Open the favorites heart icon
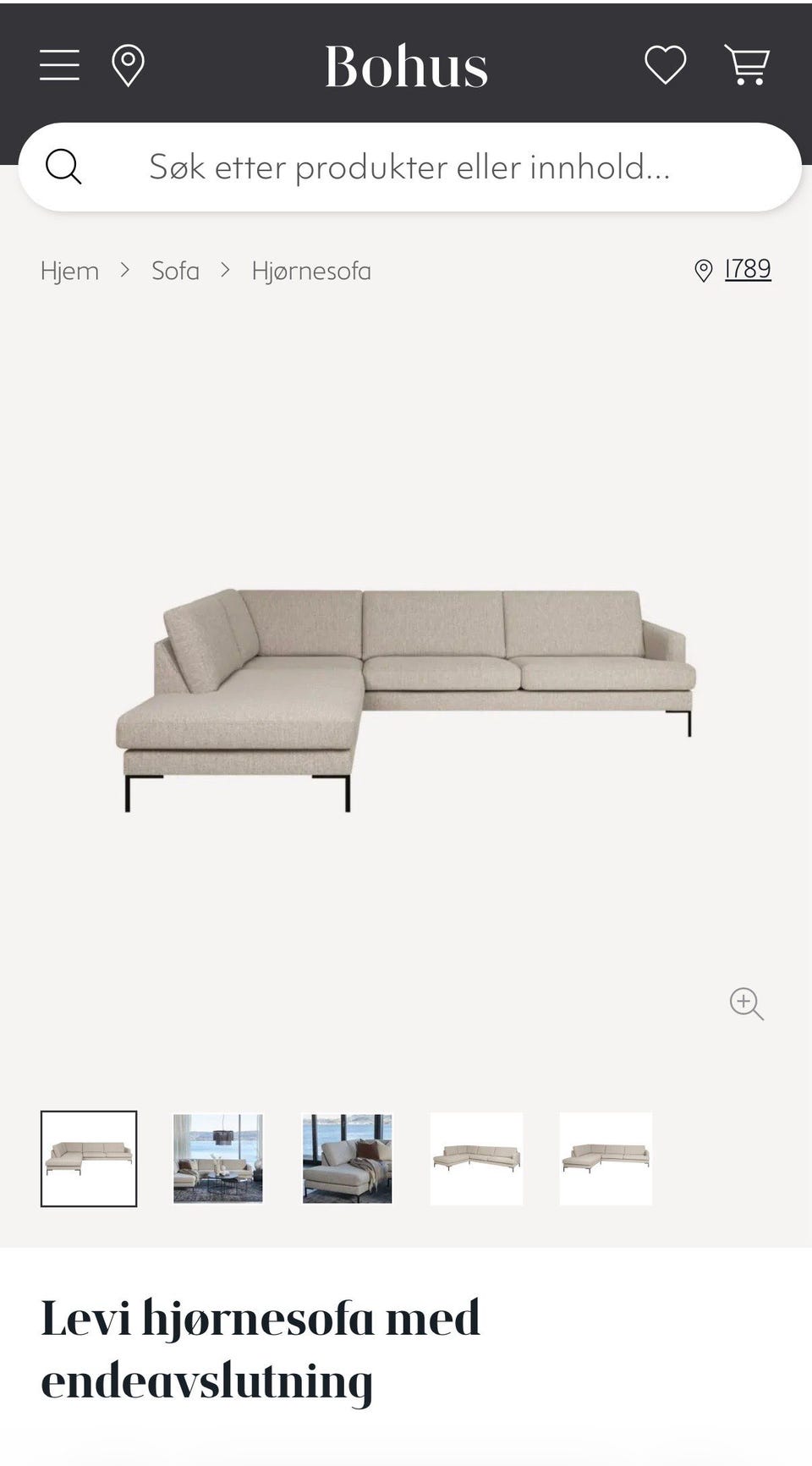Screen dimensions: 812x1466 (665, 65)
